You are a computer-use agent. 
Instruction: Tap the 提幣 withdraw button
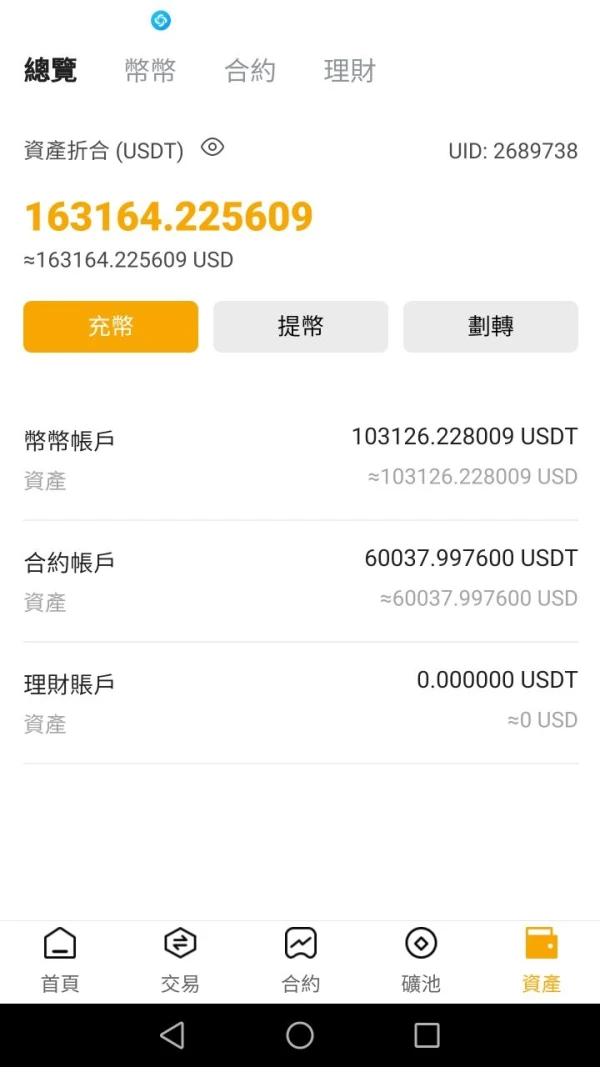pos(300,327)
